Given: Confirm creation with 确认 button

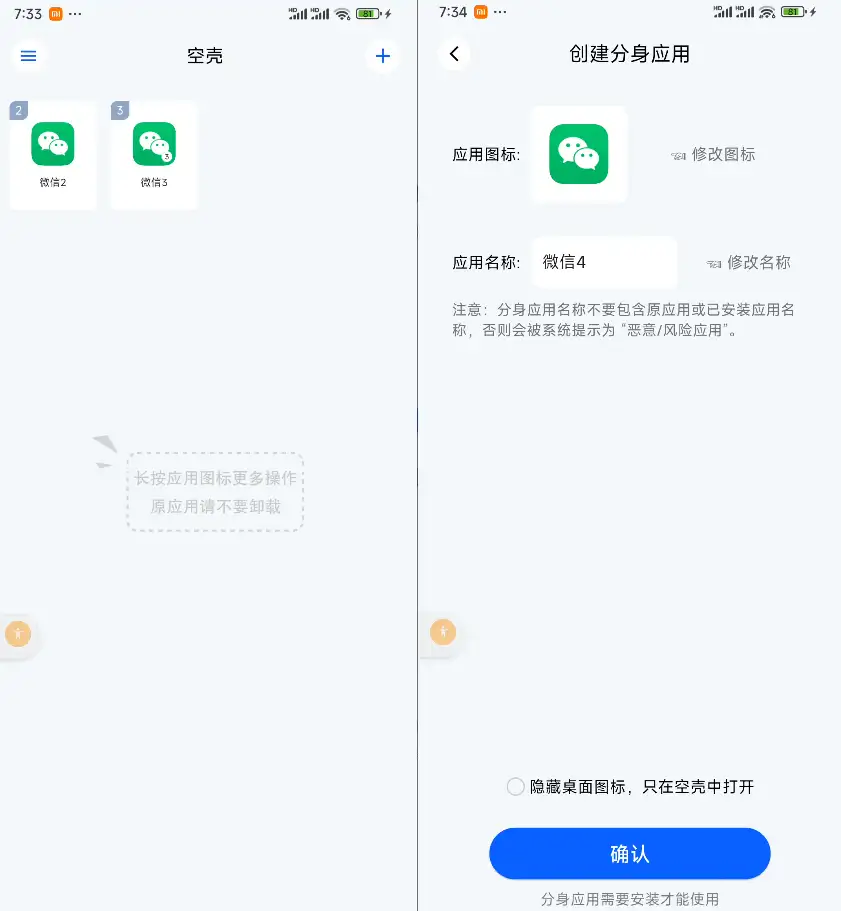Looking at the screenshot, I should [629, 854].
